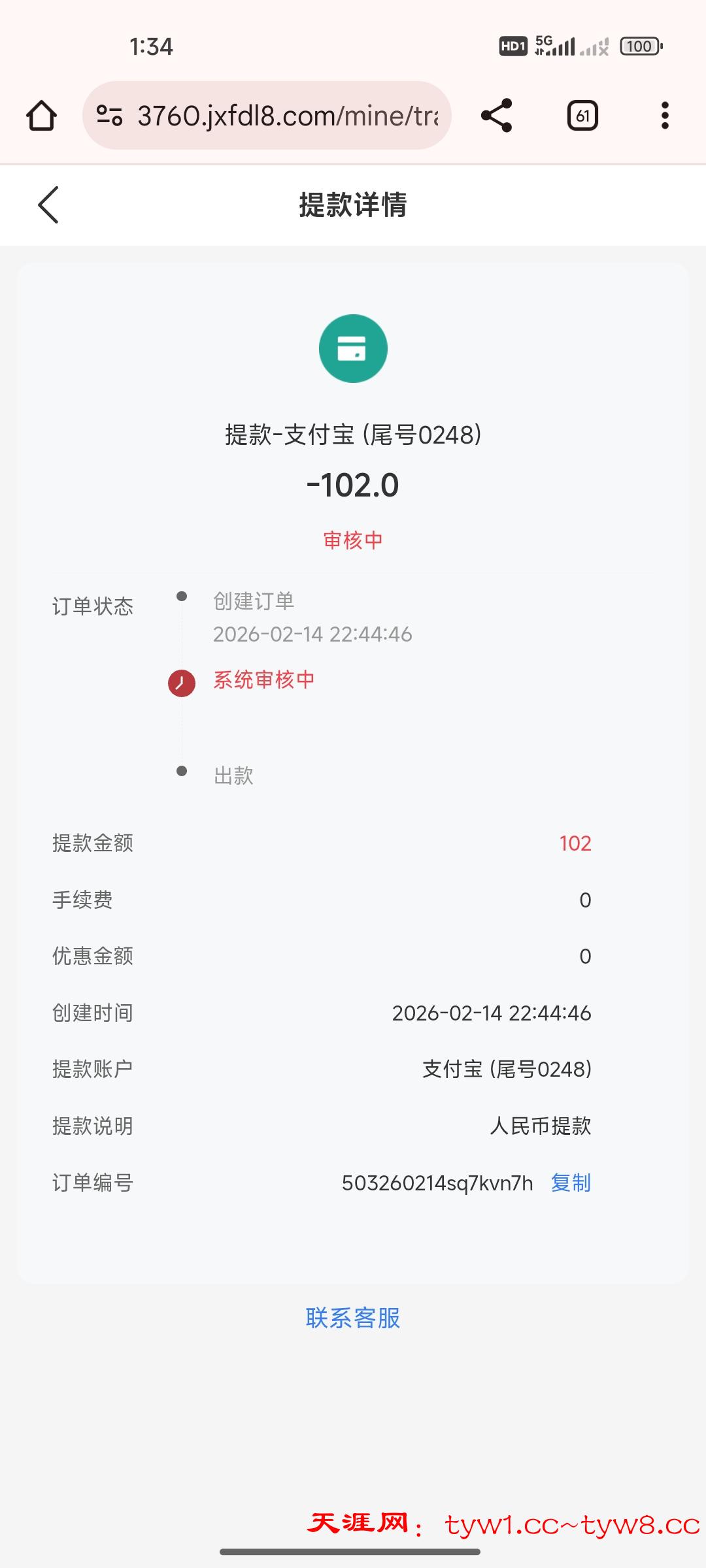Tap 支付宝 (尾号0248) account row

pos(507,1070)
